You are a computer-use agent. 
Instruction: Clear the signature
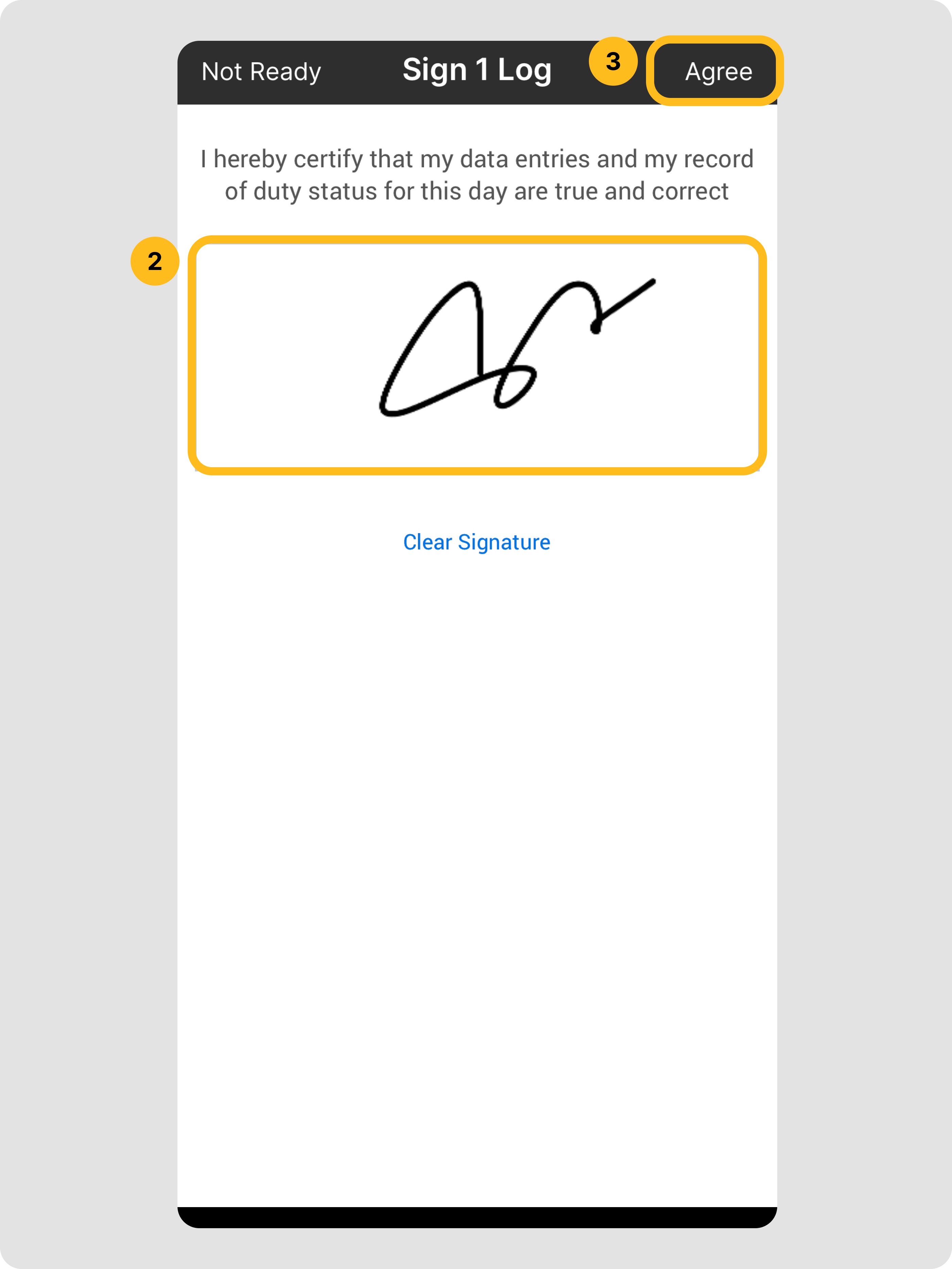[x=476, y=542]
